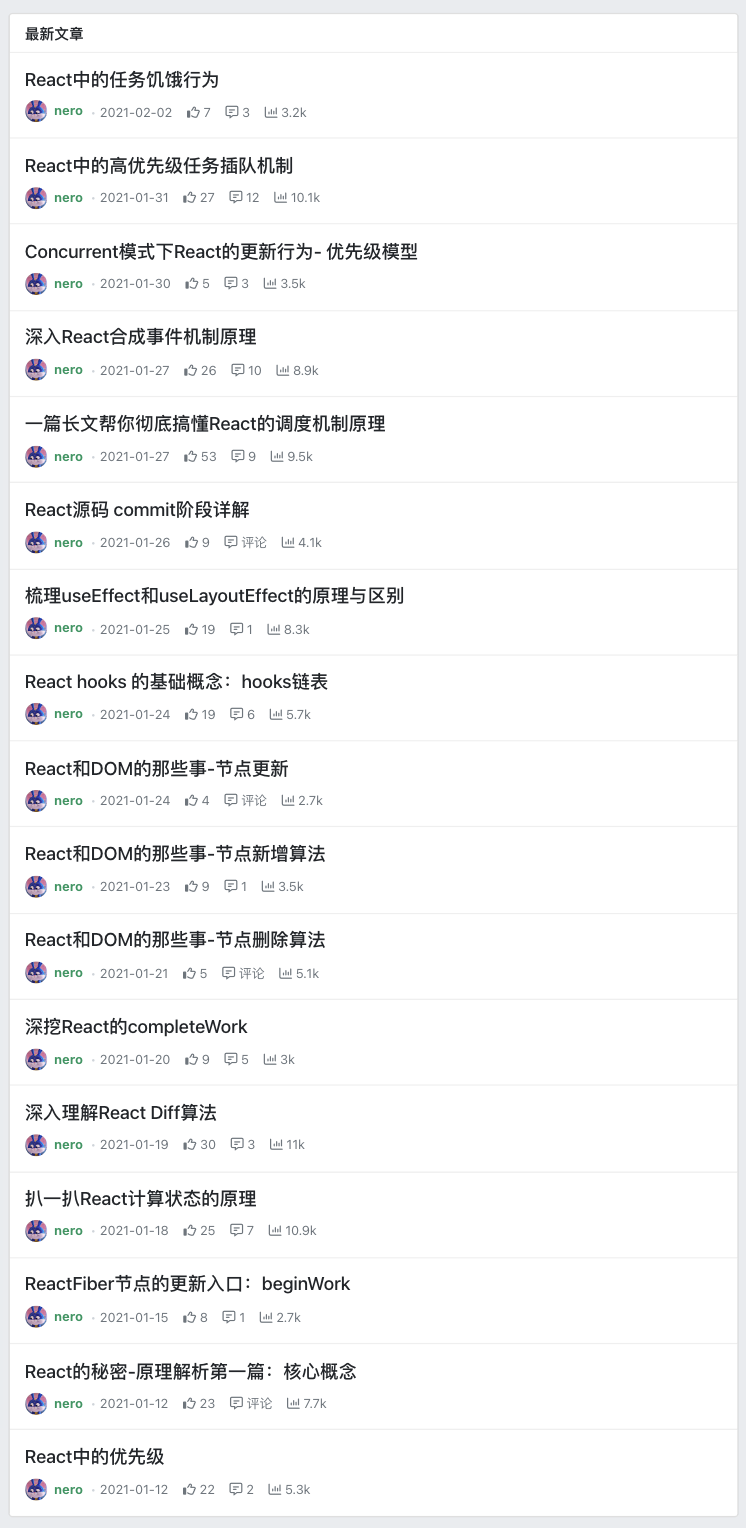Tap nero's avatar under React中的任务饥饿行为
The height and width of the screenshot is (1528, 746).
pyautogui.click(x=36, y=111)
